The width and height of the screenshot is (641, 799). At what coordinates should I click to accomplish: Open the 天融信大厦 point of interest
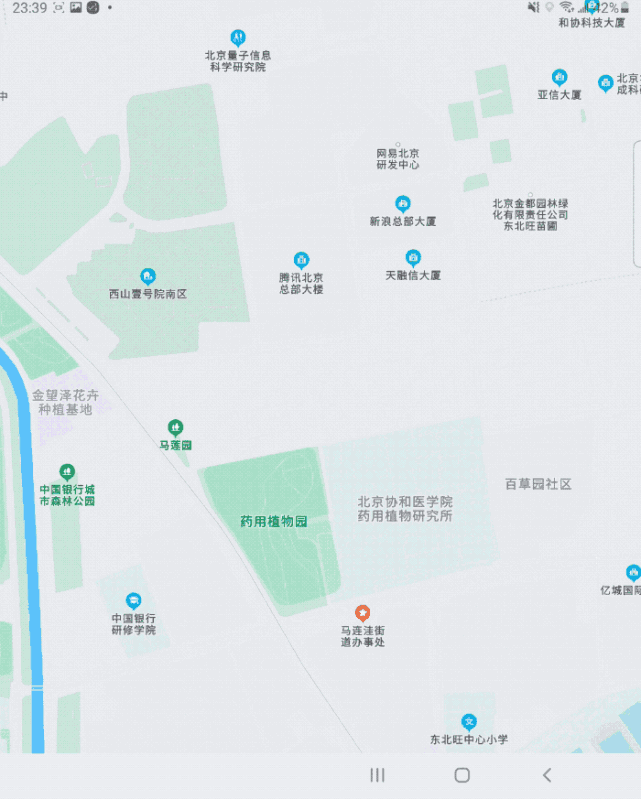pyautogui.click(x=413, y=258)
